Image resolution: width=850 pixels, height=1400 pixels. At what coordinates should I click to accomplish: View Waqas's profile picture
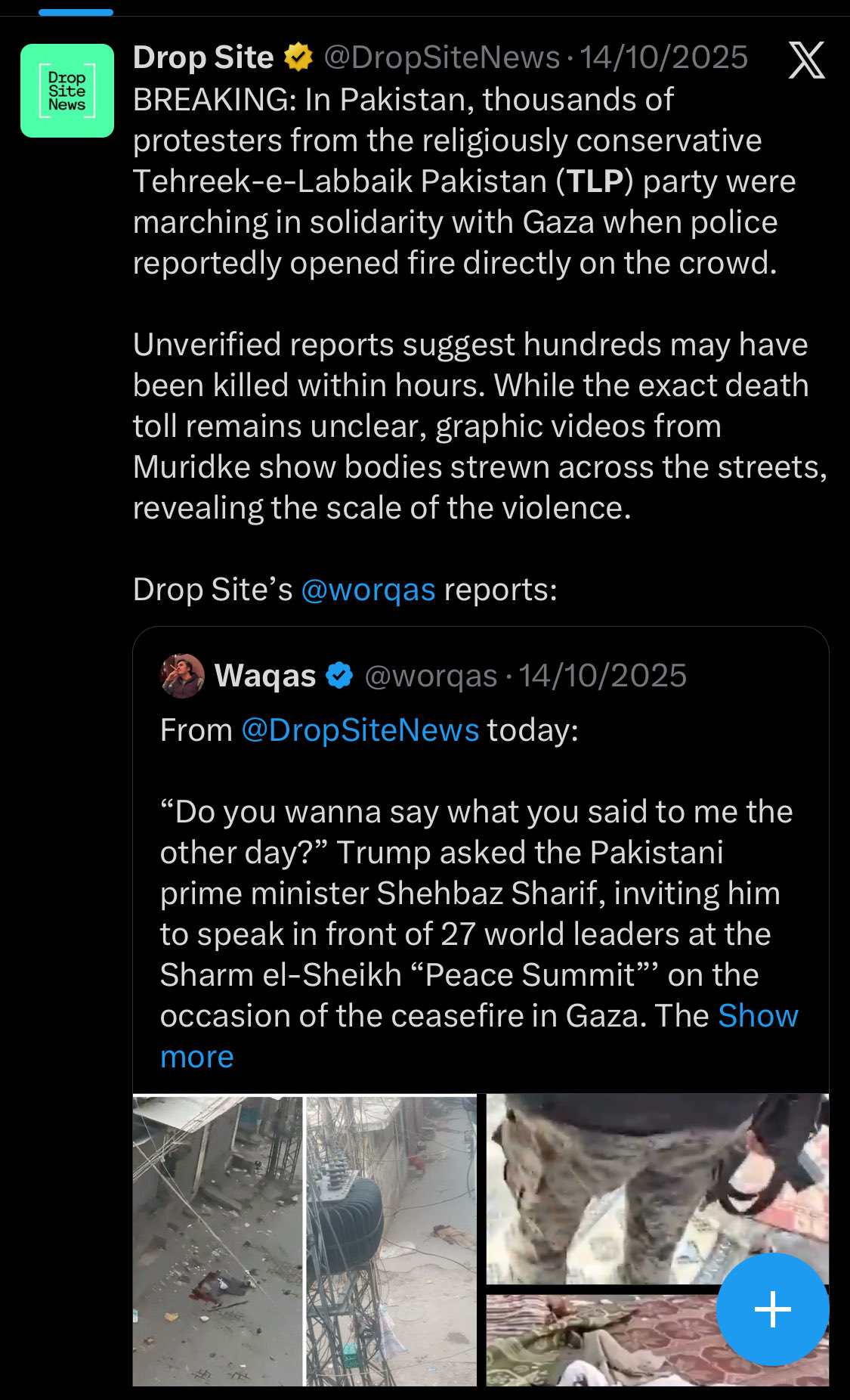(183, 676)
